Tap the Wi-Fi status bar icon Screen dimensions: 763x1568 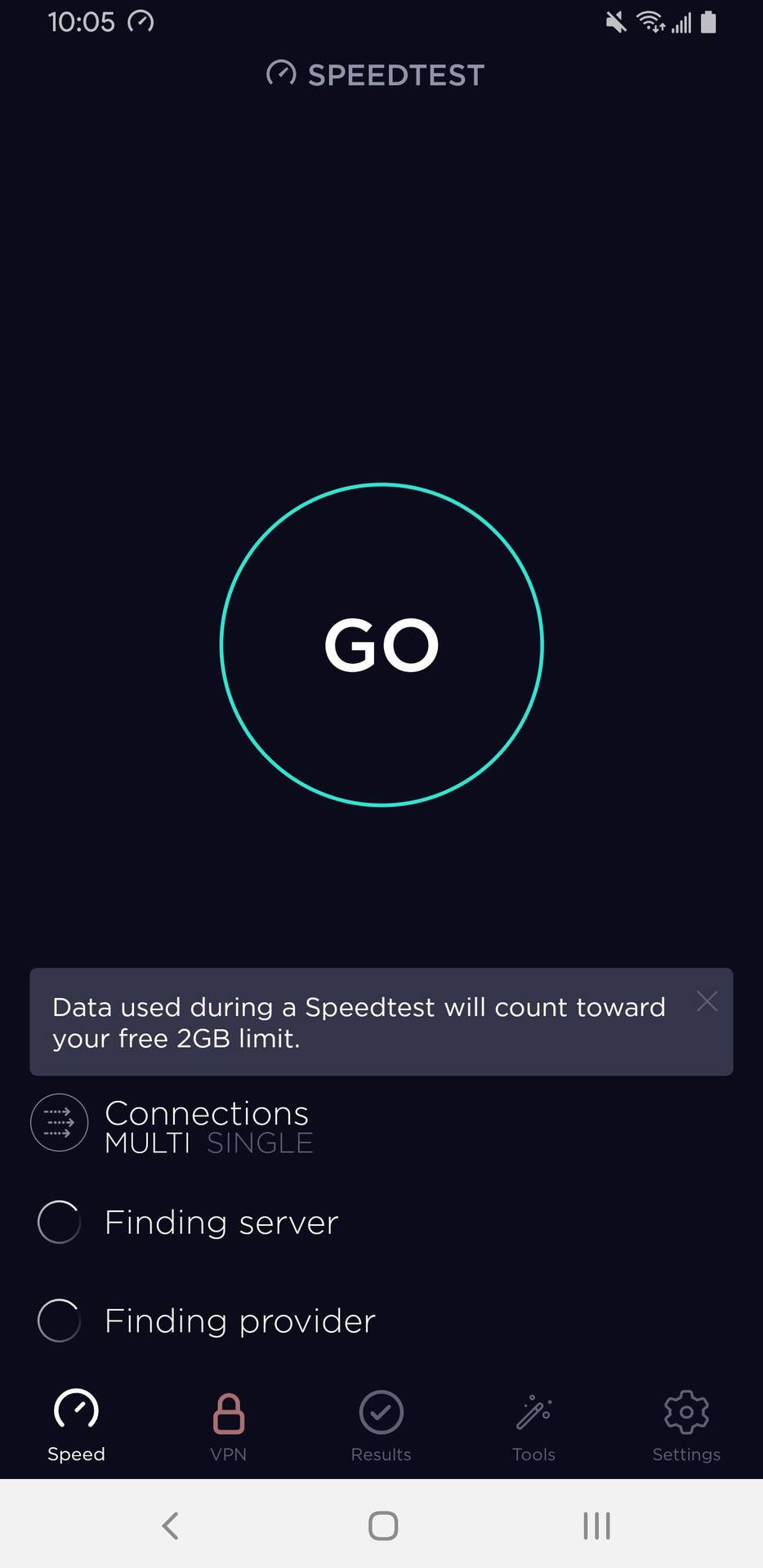(649, 20)
